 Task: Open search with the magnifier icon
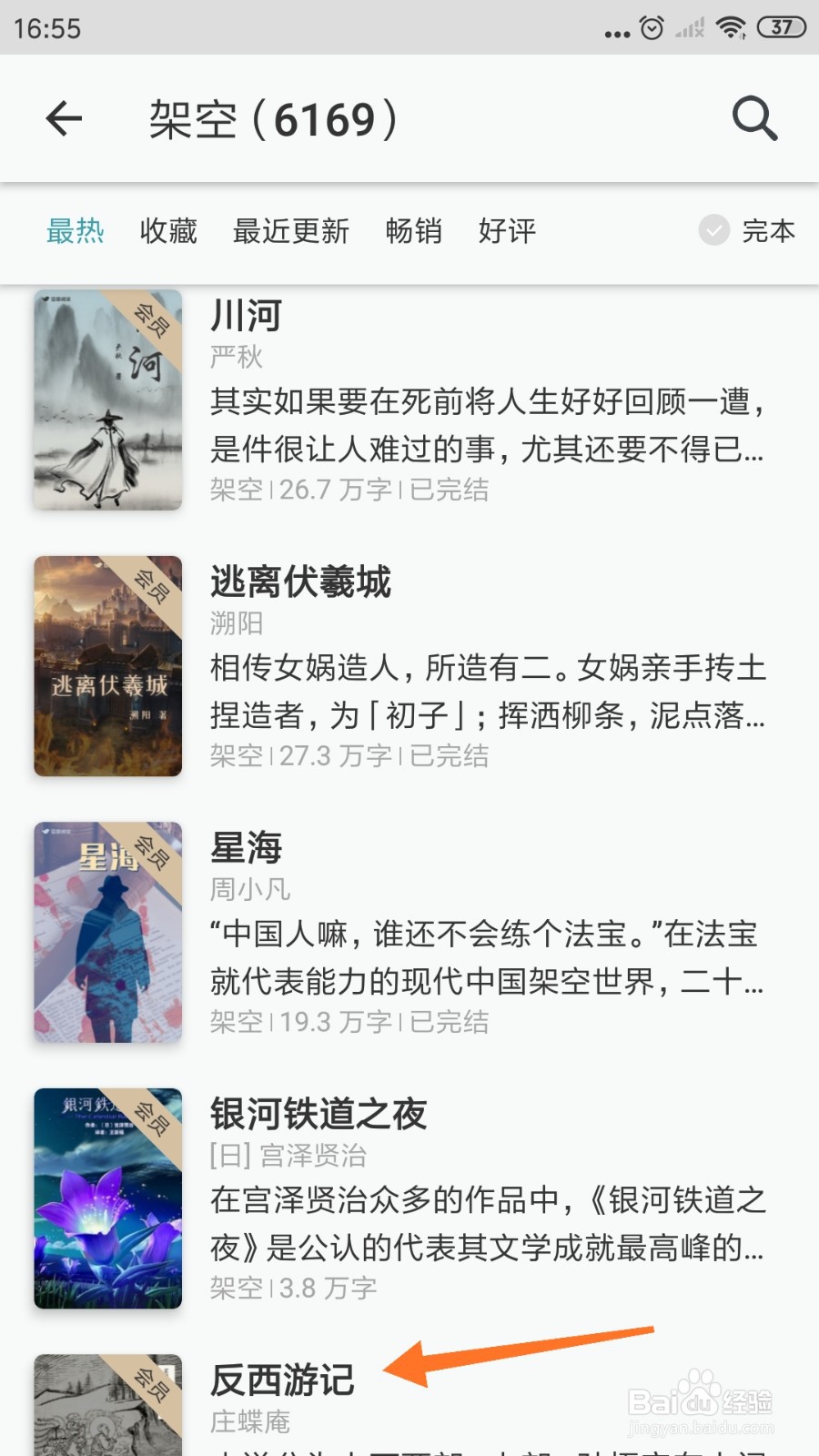tap(754, 118)
